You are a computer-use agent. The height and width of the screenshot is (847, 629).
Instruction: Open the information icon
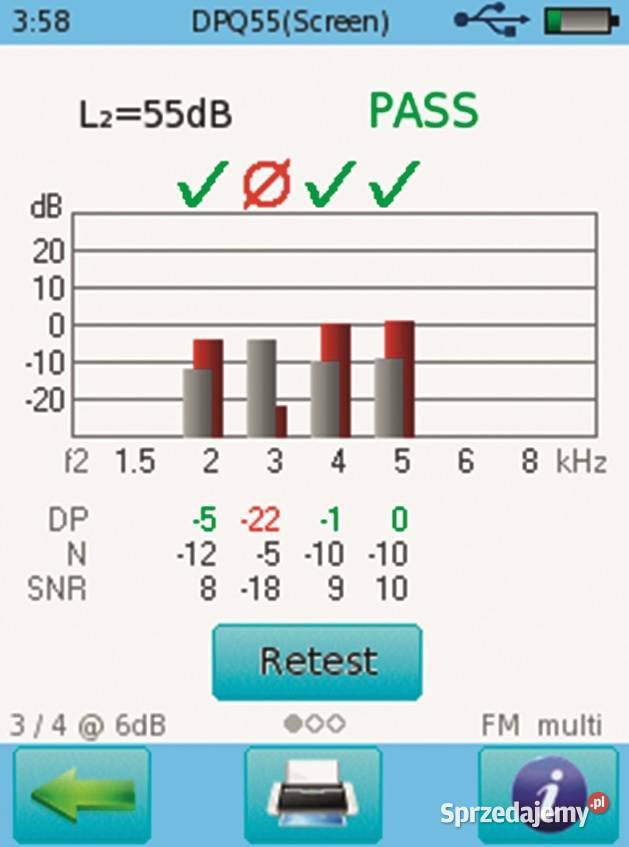[x=547, y=795]
